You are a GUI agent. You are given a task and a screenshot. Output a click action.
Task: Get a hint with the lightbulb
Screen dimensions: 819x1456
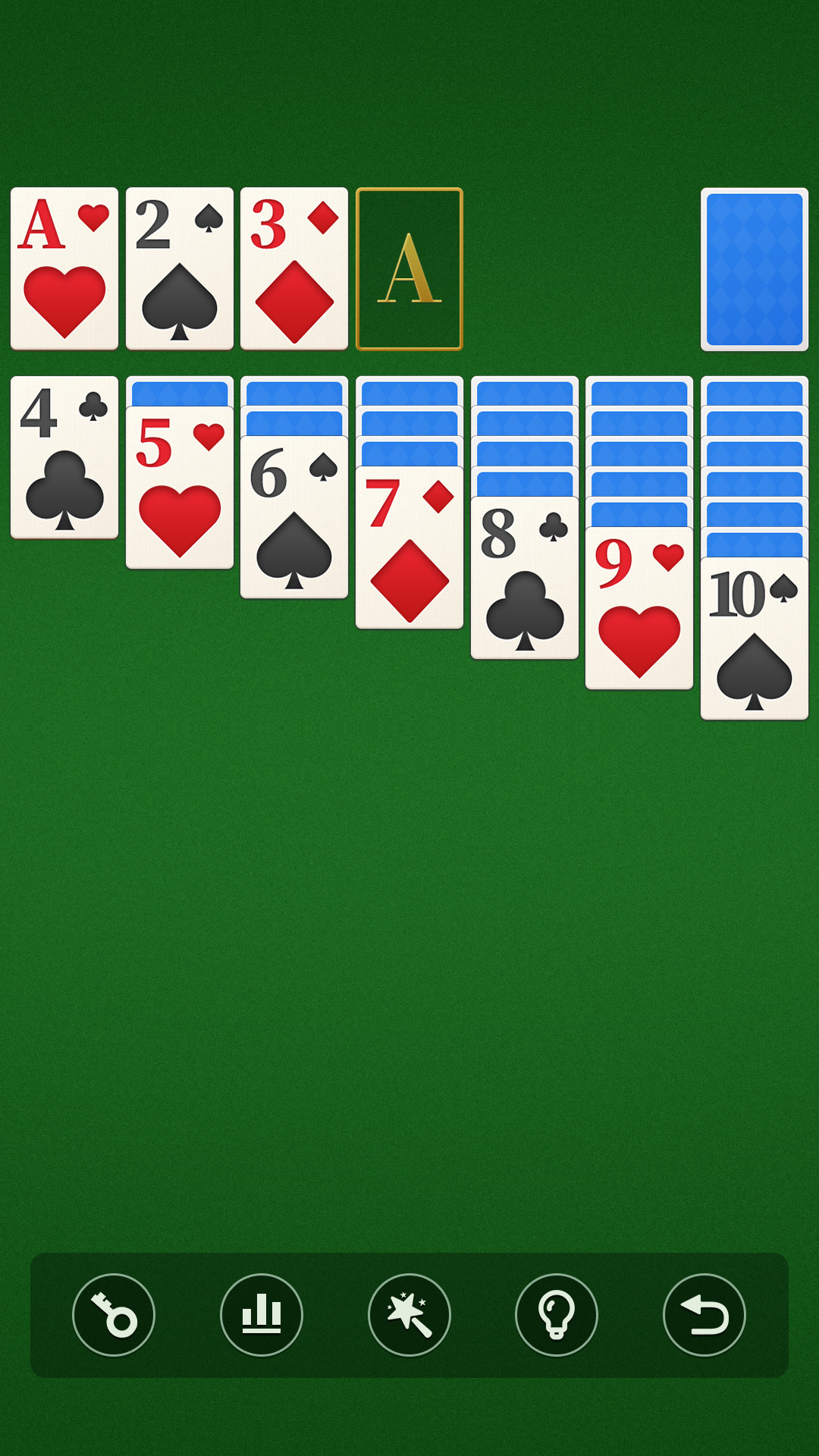pyautogui.click(x=557, y=1314)
